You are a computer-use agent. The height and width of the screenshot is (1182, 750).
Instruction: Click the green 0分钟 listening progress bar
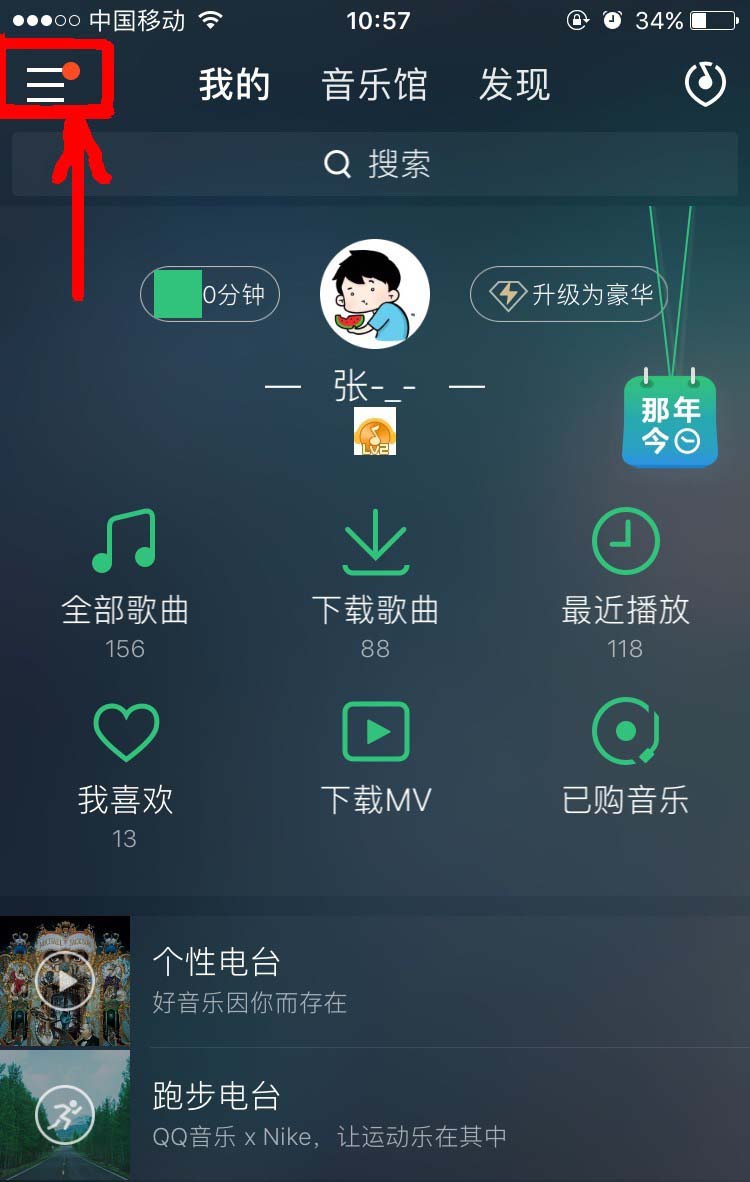point(210,294)
